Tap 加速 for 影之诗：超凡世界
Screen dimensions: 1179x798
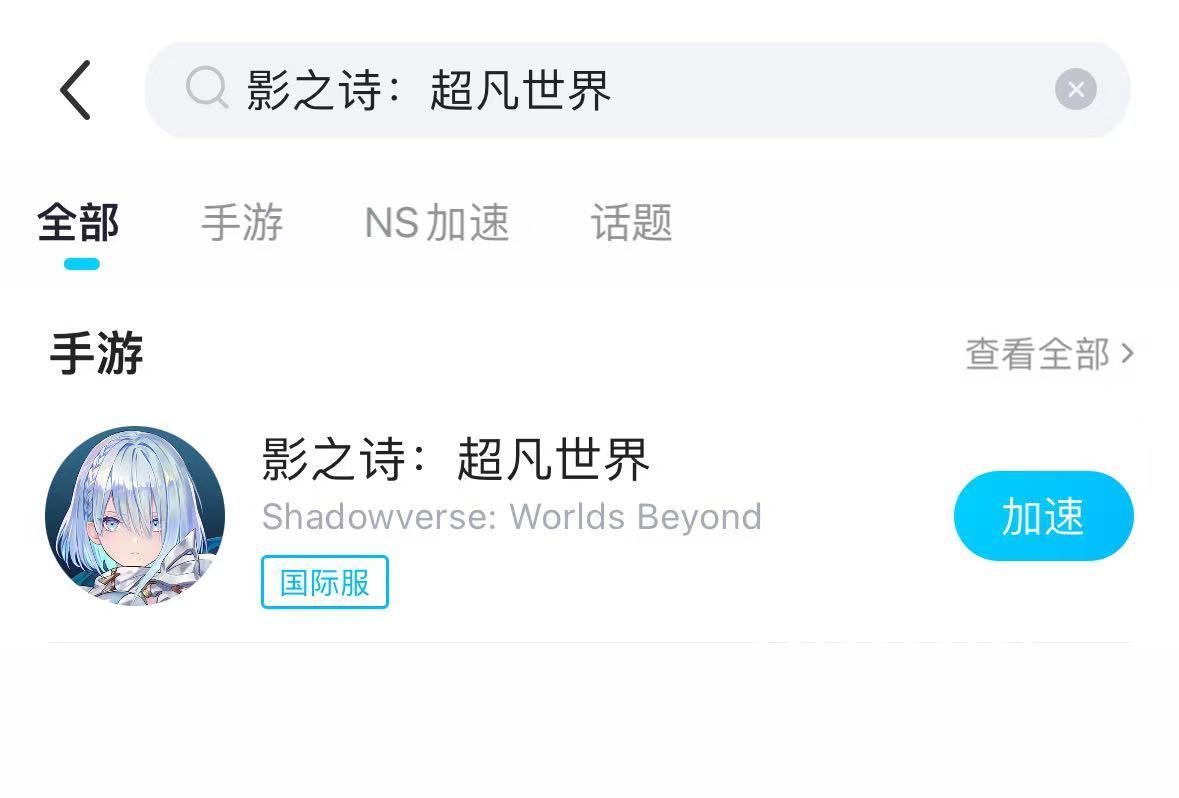point(1043,516)
